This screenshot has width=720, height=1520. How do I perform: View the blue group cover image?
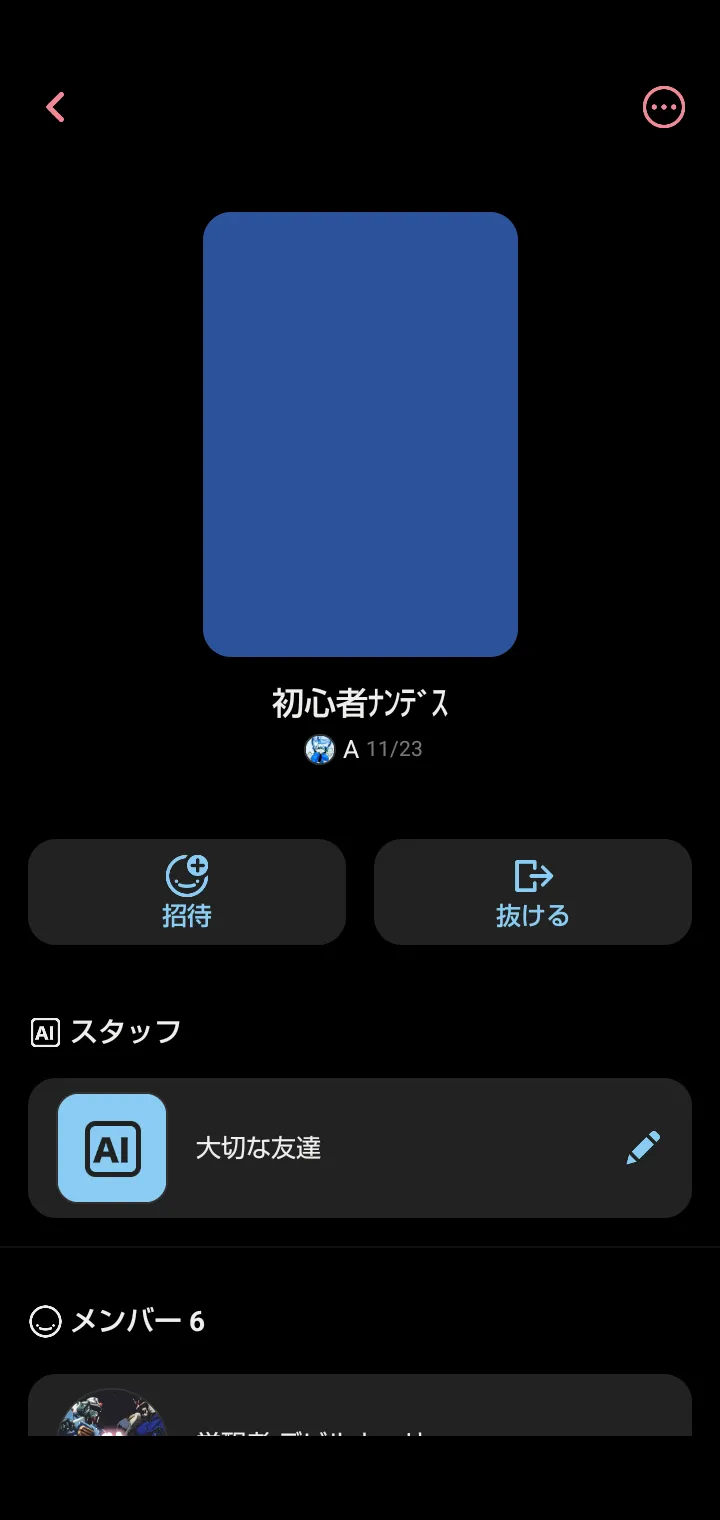tap(360, 434)
